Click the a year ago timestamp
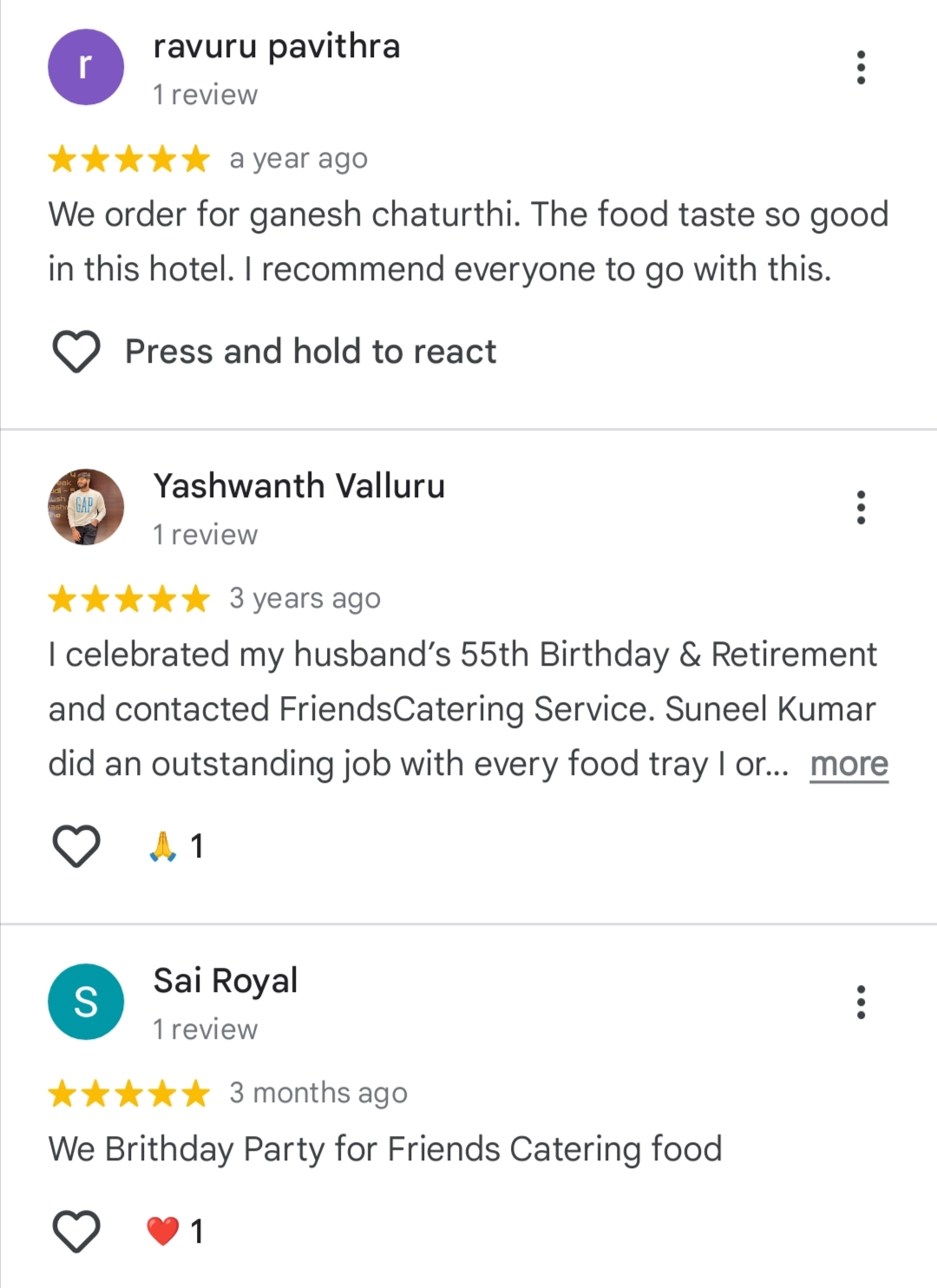Screen dimensions: 937x1288 tap(298, 158)
